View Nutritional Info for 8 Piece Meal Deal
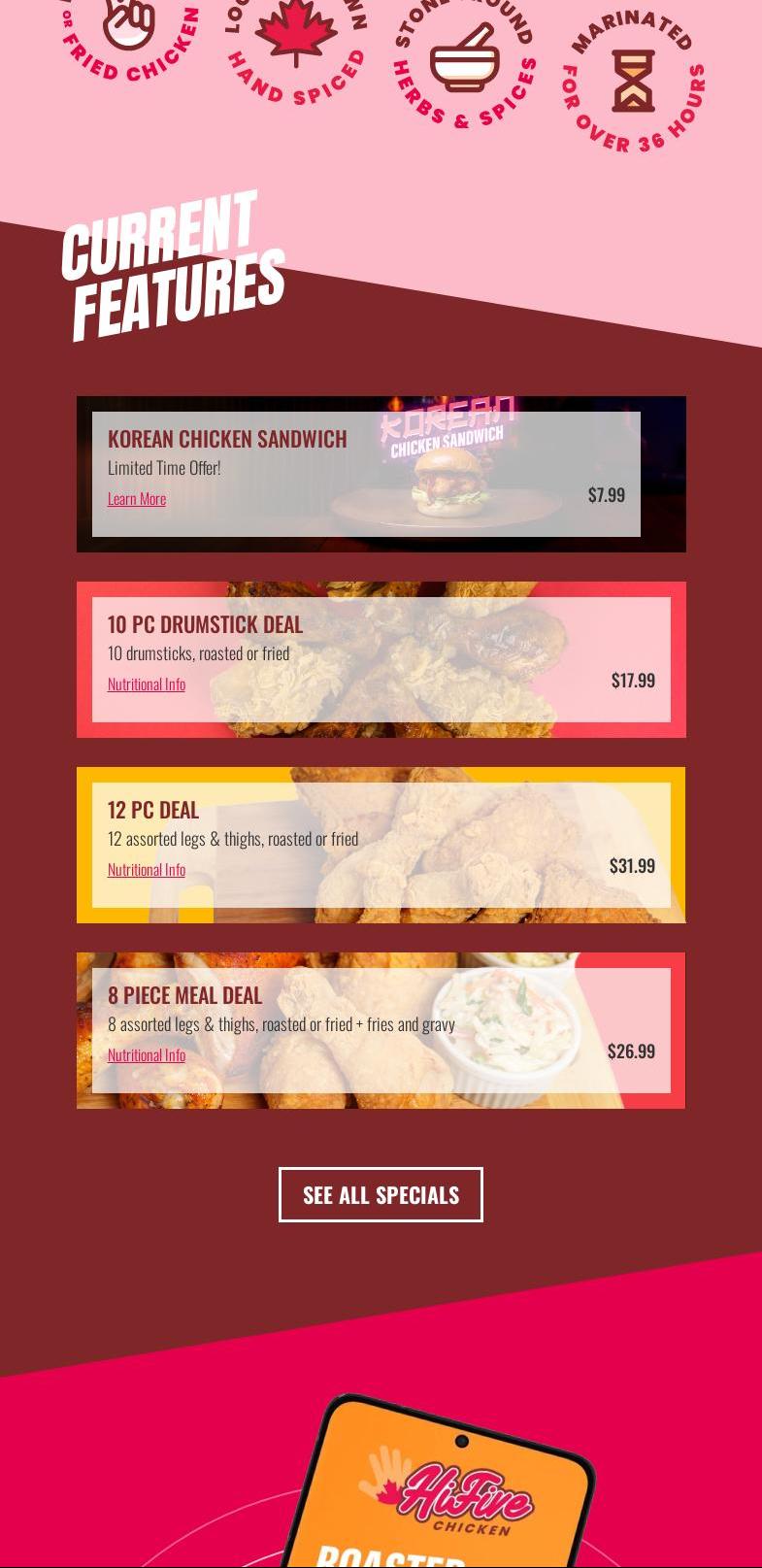762x1568 pixels. 147,1055
